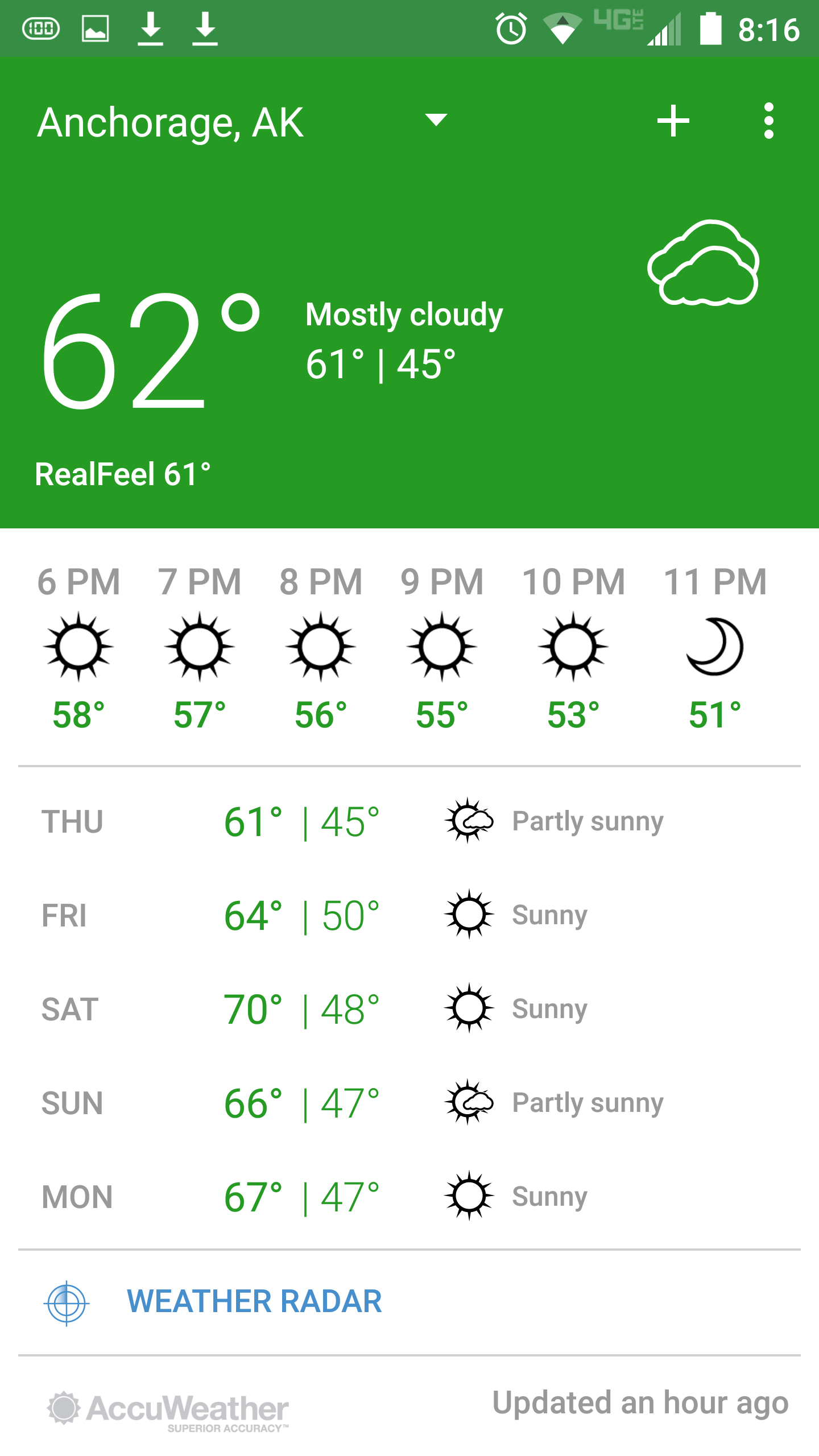This screenshot has width=819, height=1456.
Task: Open Sunday's Partly sunny forecast
Action: (x=409, y=1103)
